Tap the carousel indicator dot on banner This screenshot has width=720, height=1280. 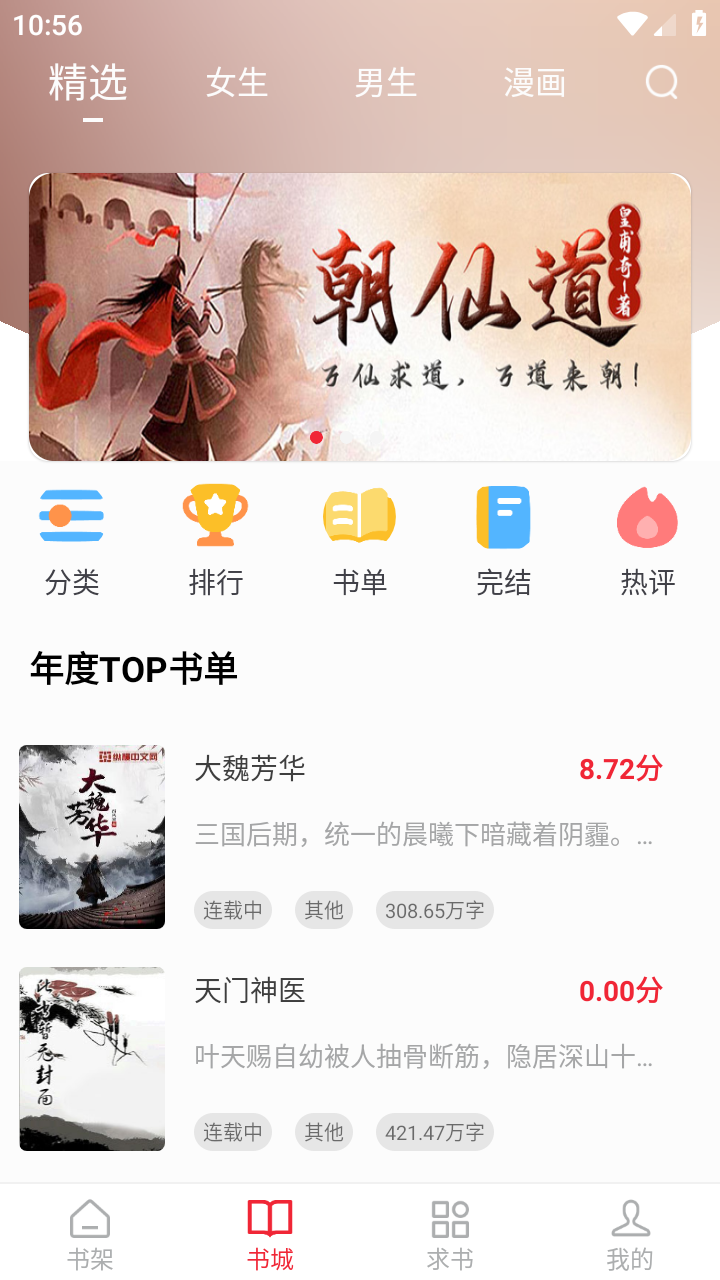[316, 437]
